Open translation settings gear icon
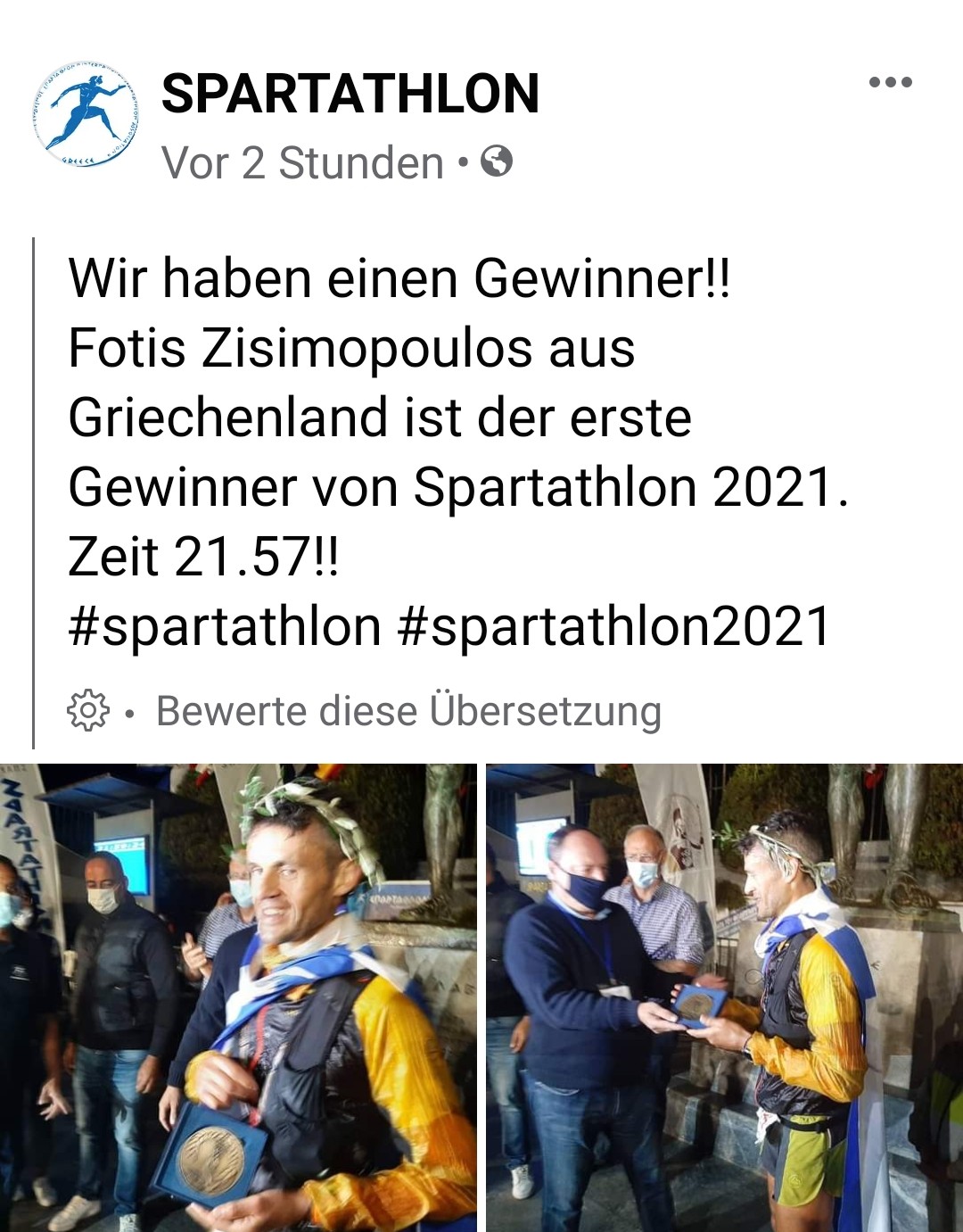This screenshot has width=963, height=1232. 87,711
